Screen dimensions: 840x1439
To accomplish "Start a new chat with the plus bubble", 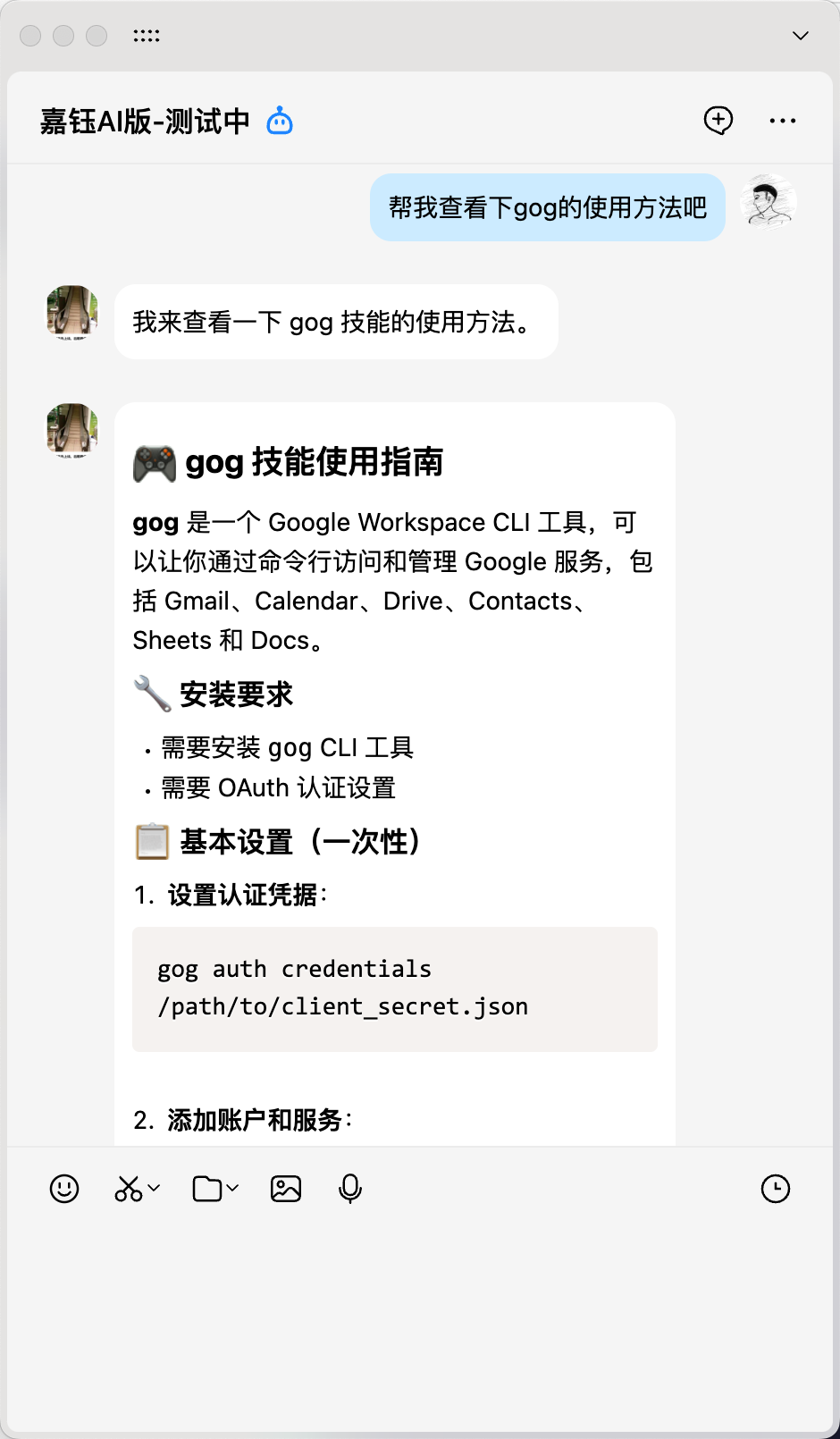I will (x=718, y=120).
